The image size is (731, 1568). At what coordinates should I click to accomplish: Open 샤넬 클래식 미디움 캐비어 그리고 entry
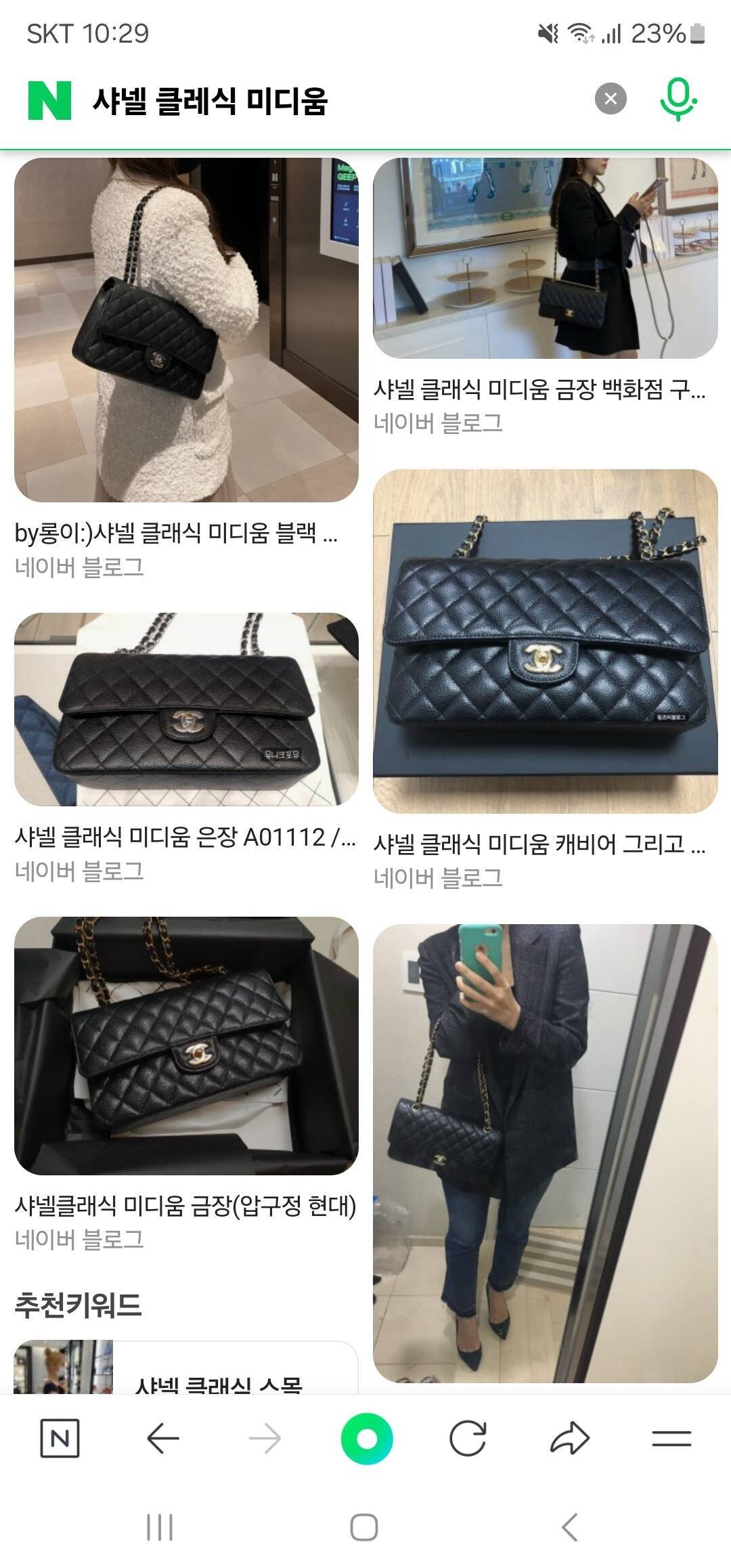(x=541, y=837)
